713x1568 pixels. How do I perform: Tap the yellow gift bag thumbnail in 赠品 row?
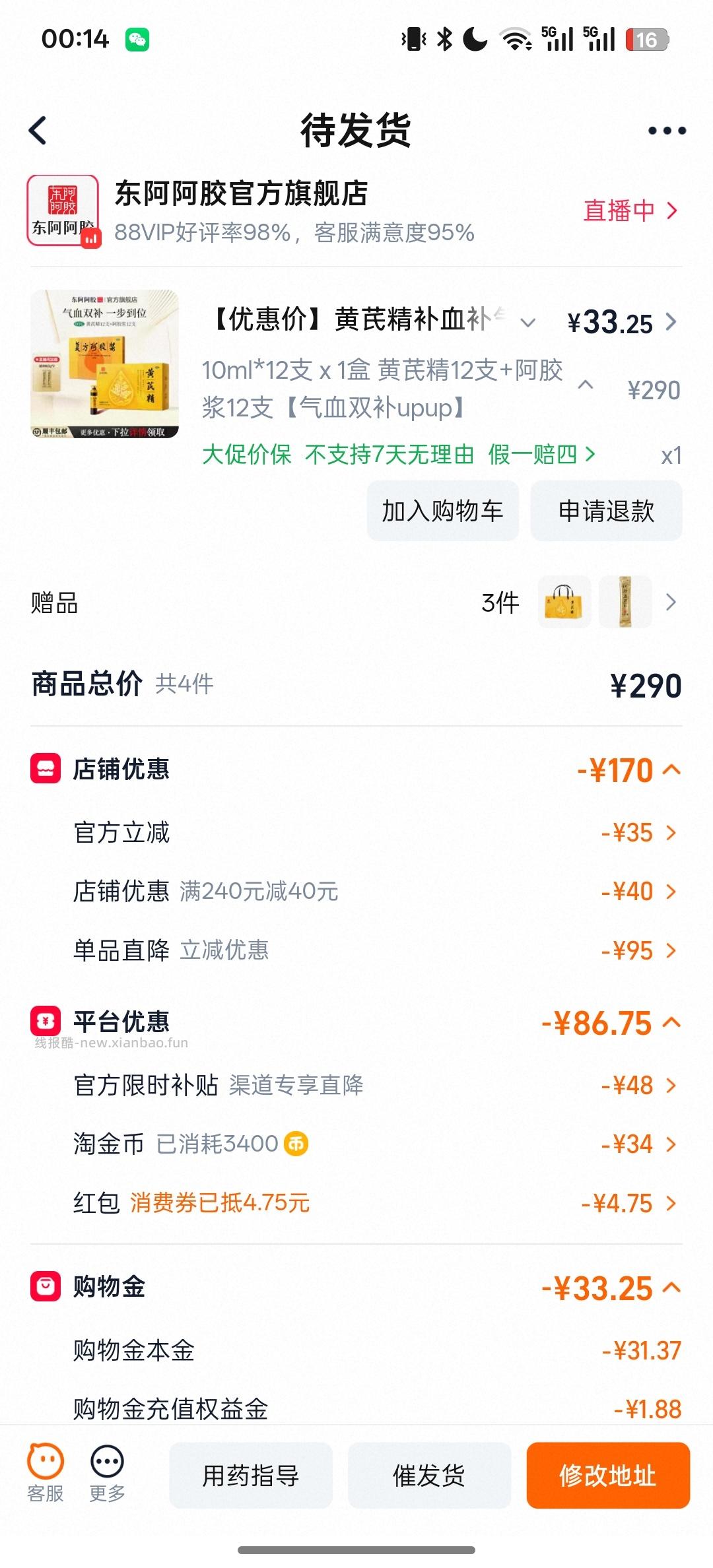(x=564, y=602)
